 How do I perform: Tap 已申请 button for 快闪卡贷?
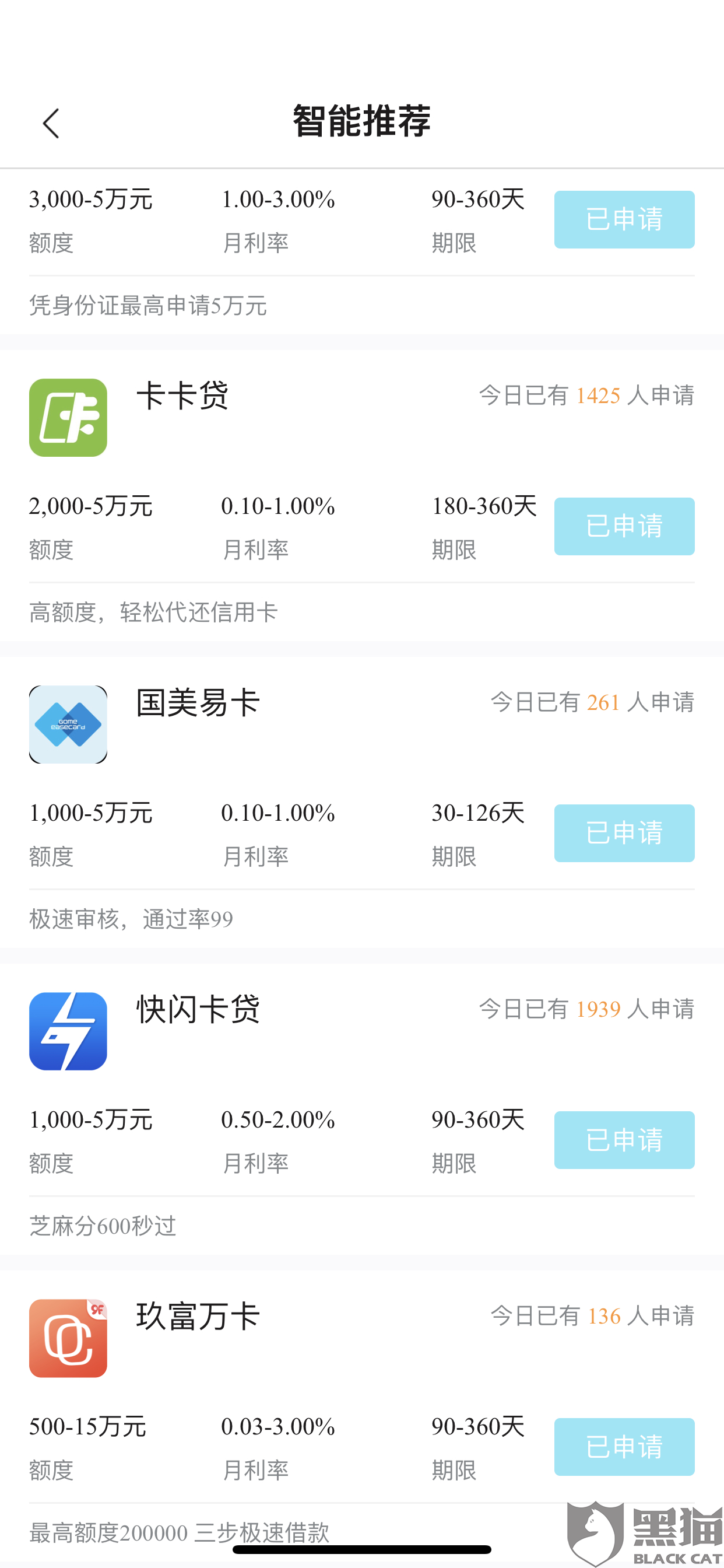pyautogui.click(x=624, y=1139)
